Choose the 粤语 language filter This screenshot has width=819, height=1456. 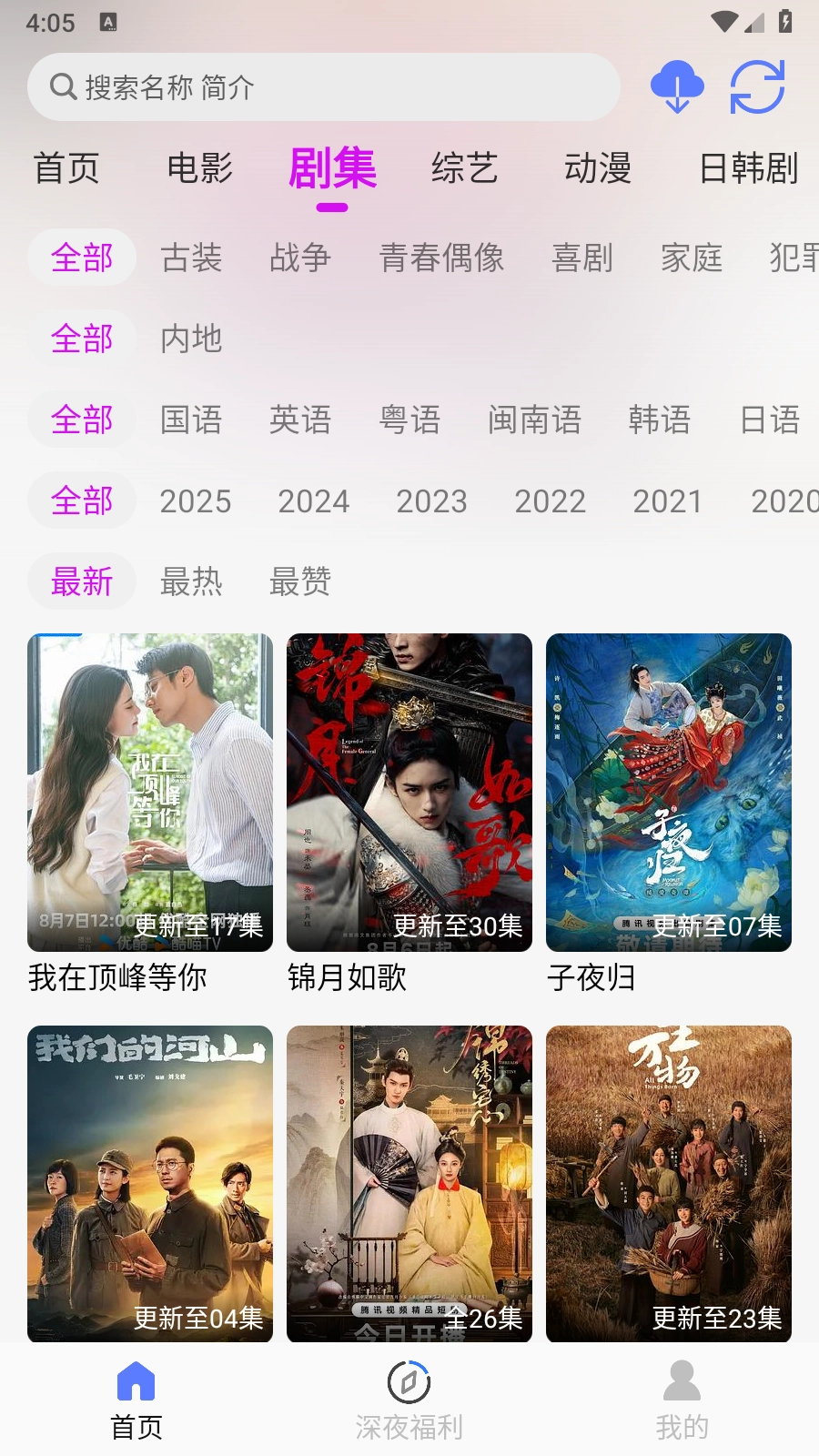409,420
